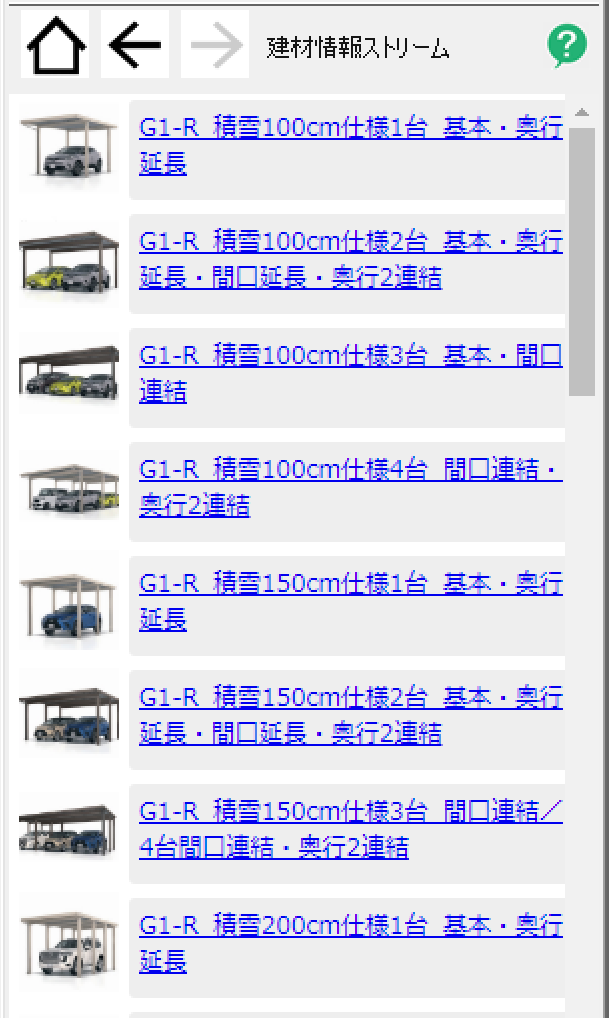The height and width of the screenshot is (1018, 609).
Task: Open the help question mark icon
Action: tap(566, 46)
